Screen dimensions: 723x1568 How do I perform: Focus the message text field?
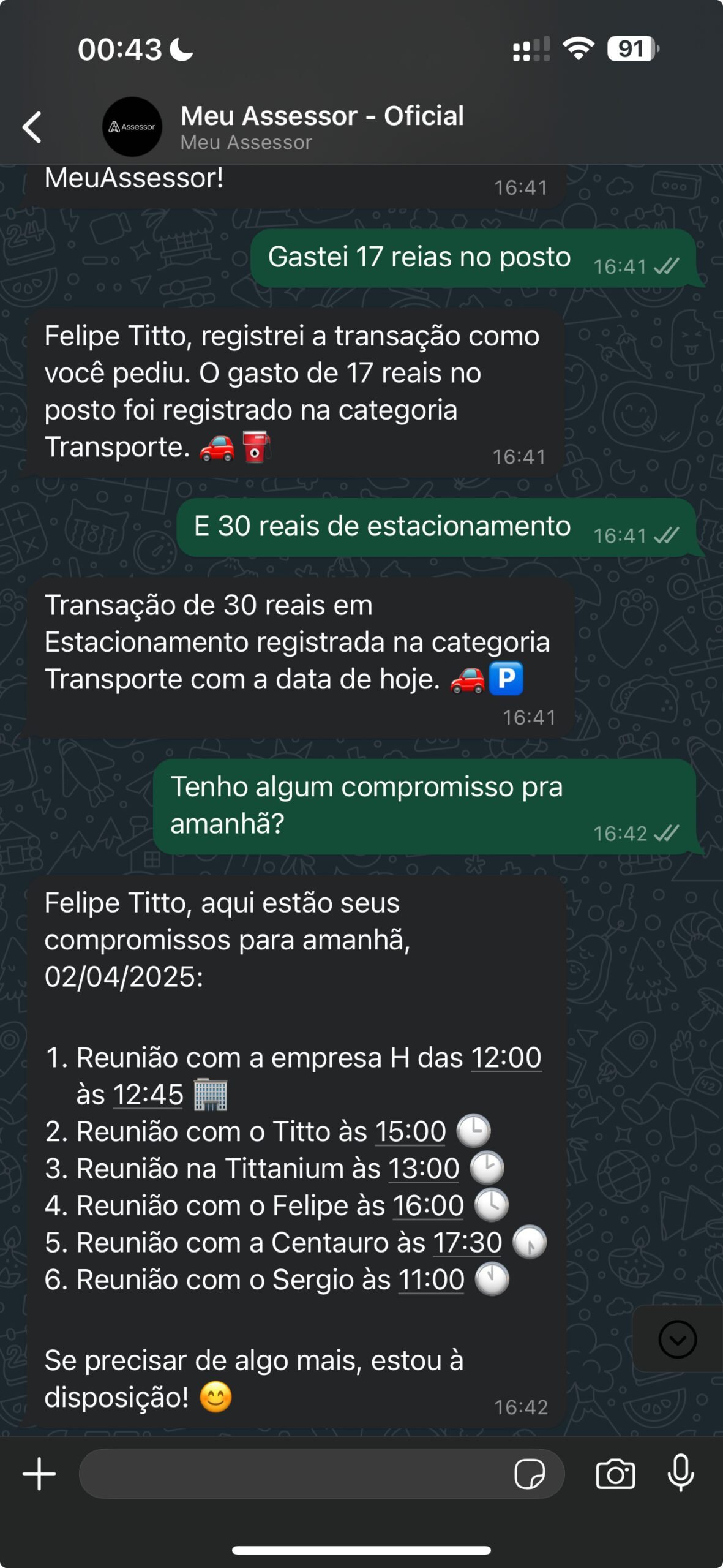294,1474
